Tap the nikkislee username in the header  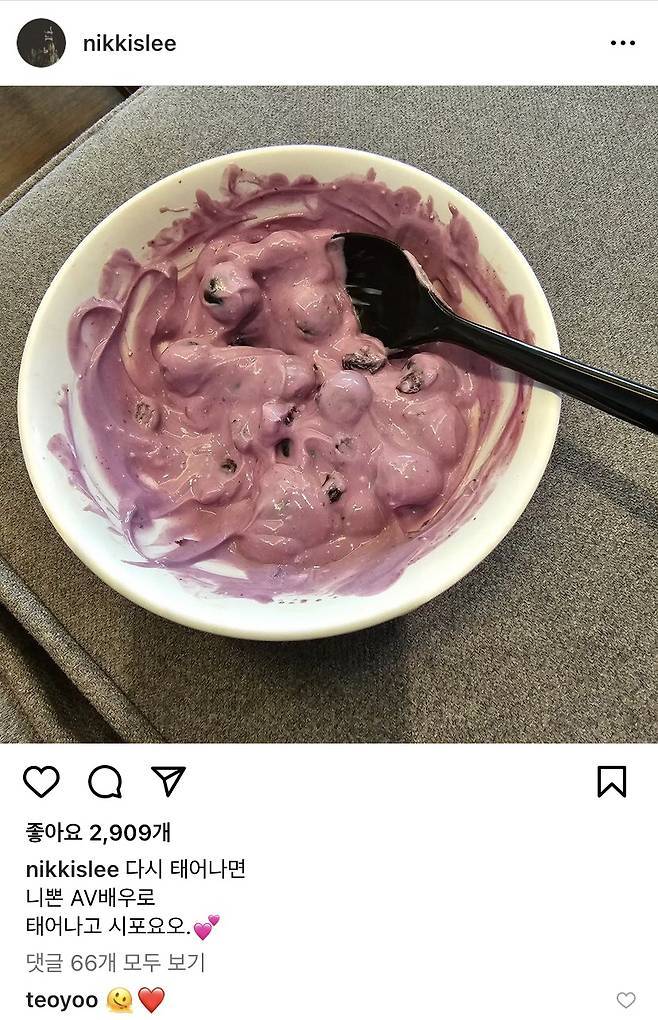pyautogui.click(x=129, y=43)
